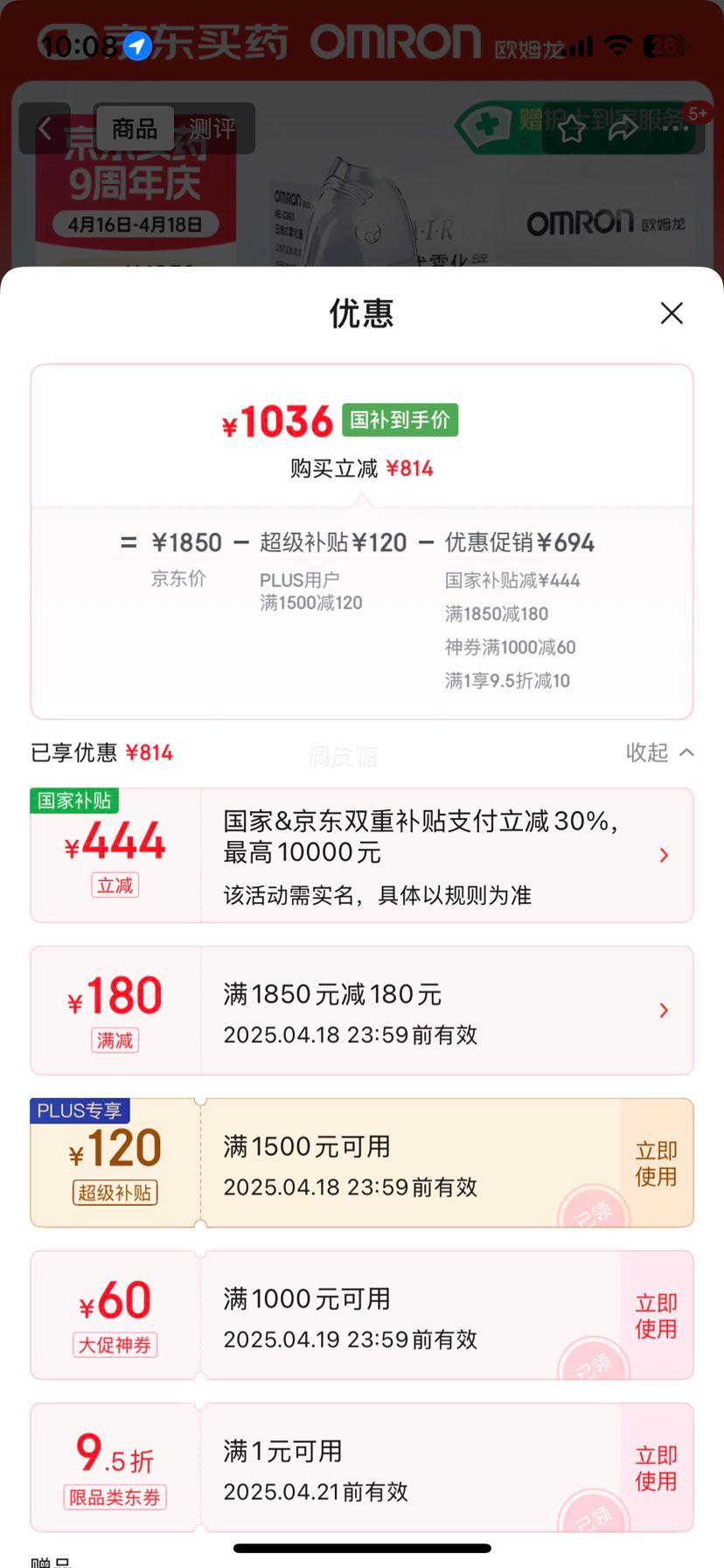
Task: Tap the star to favorite this product
Action: coord(571,128)
